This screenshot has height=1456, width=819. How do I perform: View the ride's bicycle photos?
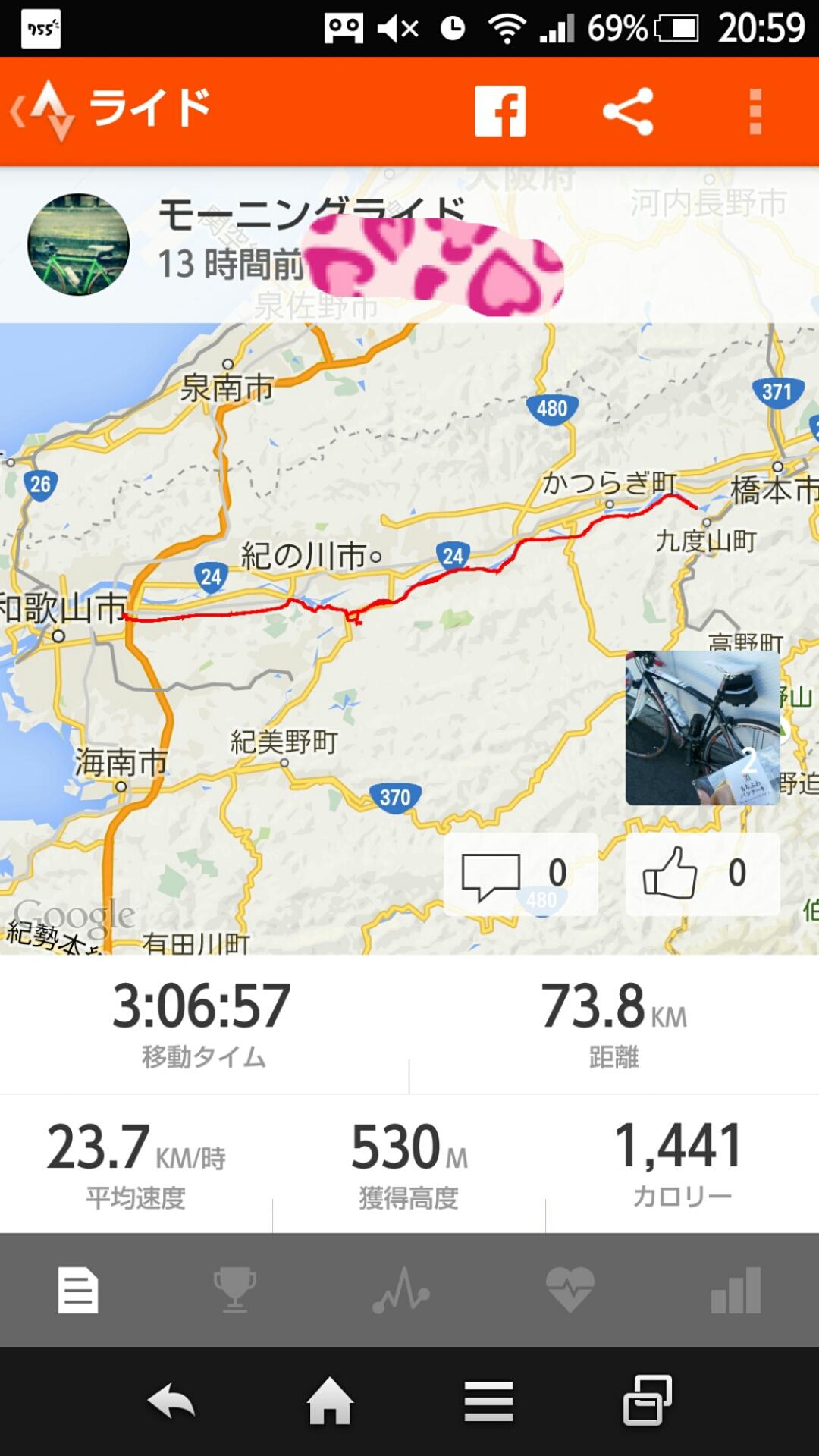coord(702,727)
